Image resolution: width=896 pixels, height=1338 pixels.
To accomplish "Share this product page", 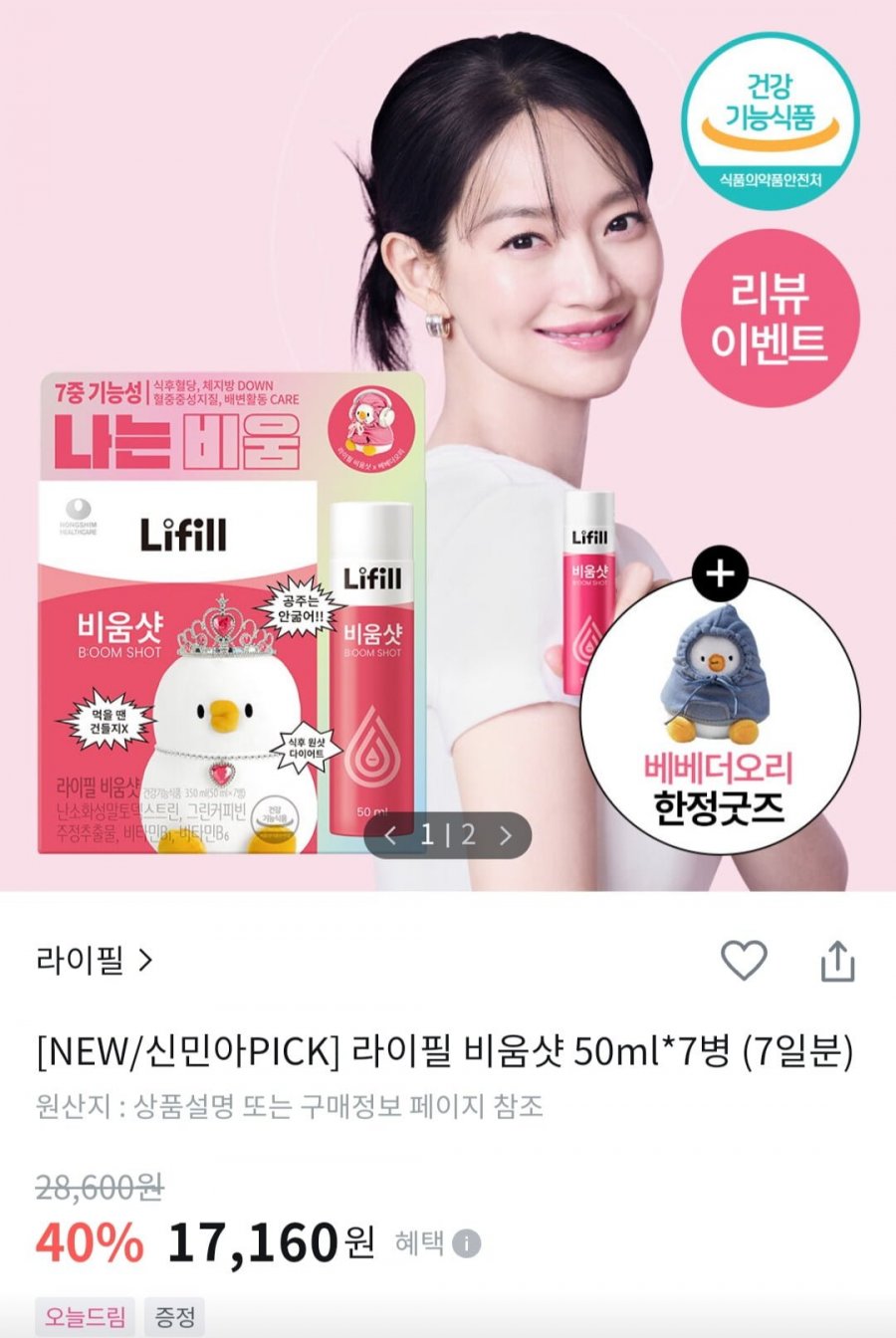I will point(838,961).
